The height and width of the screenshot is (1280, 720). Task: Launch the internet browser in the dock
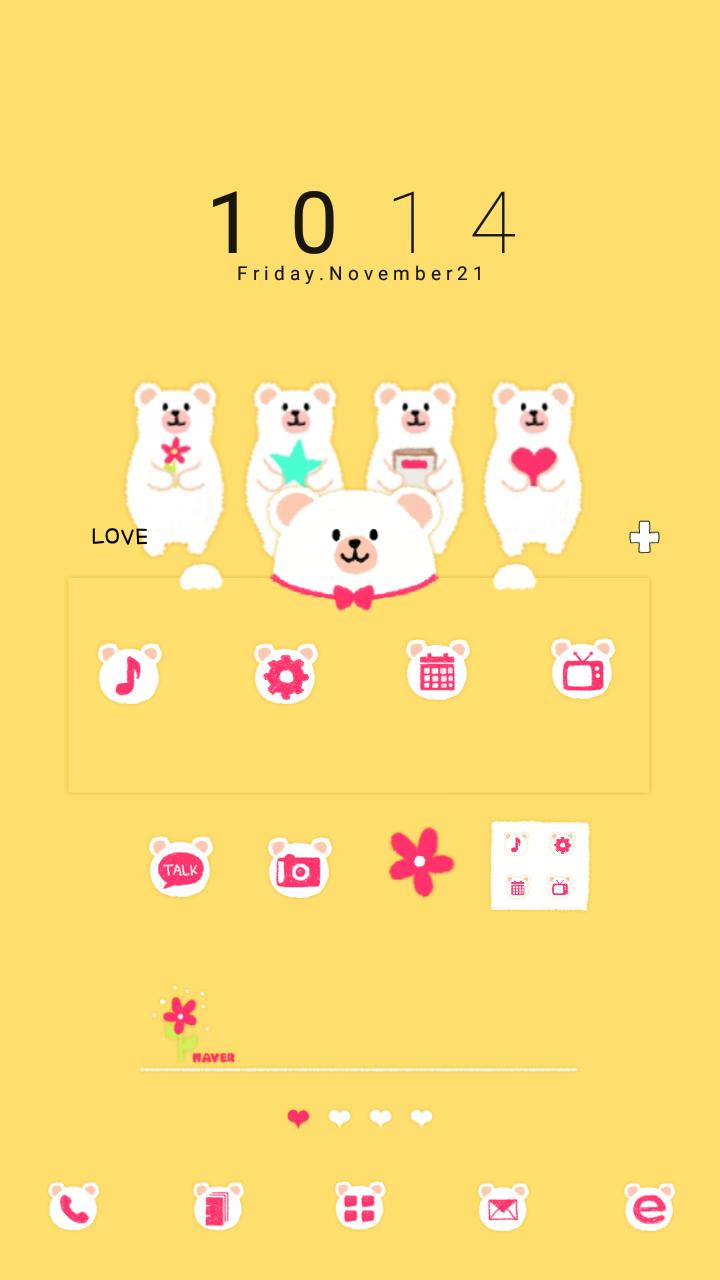coord(649,1207)
